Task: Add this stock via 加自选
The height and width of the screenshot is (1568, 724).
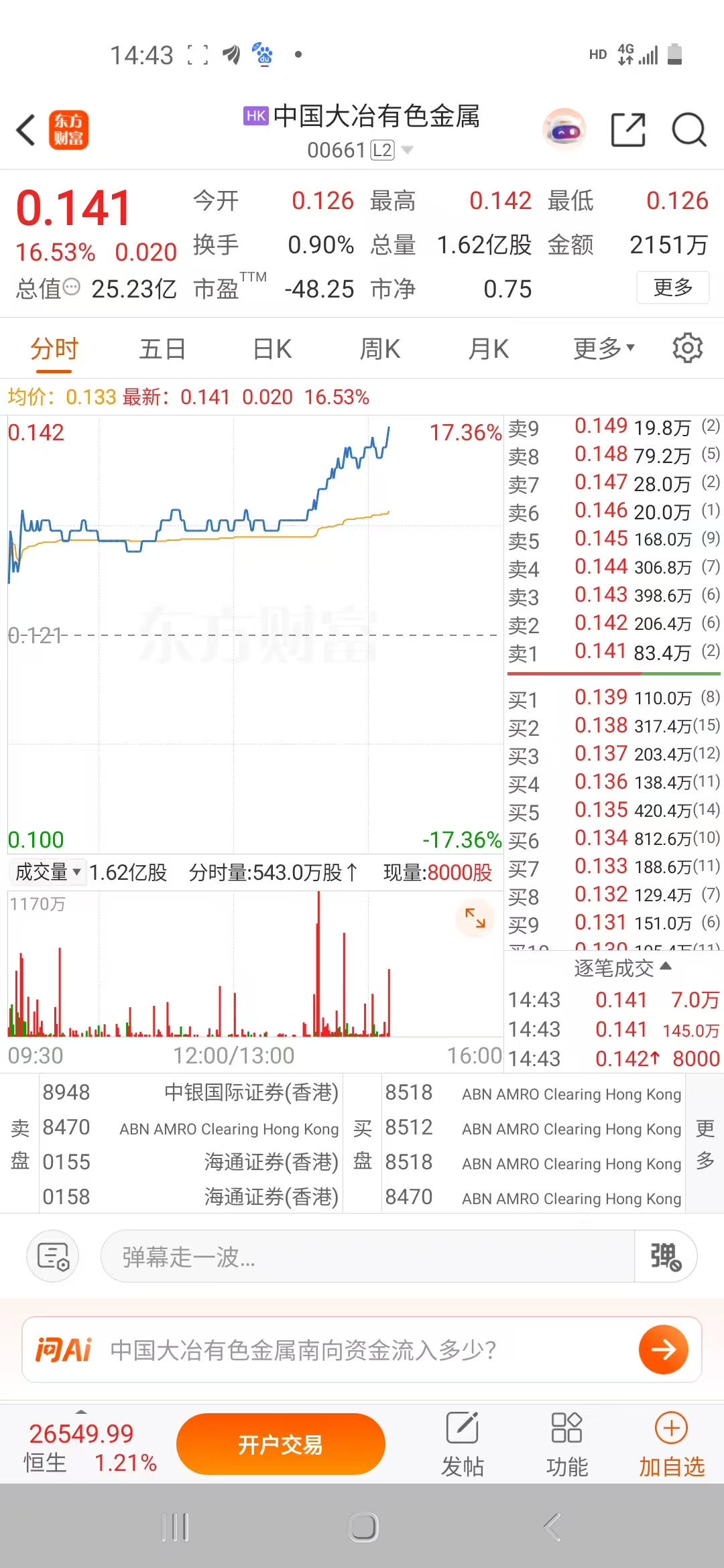Action: click(x=671, y=1445)
